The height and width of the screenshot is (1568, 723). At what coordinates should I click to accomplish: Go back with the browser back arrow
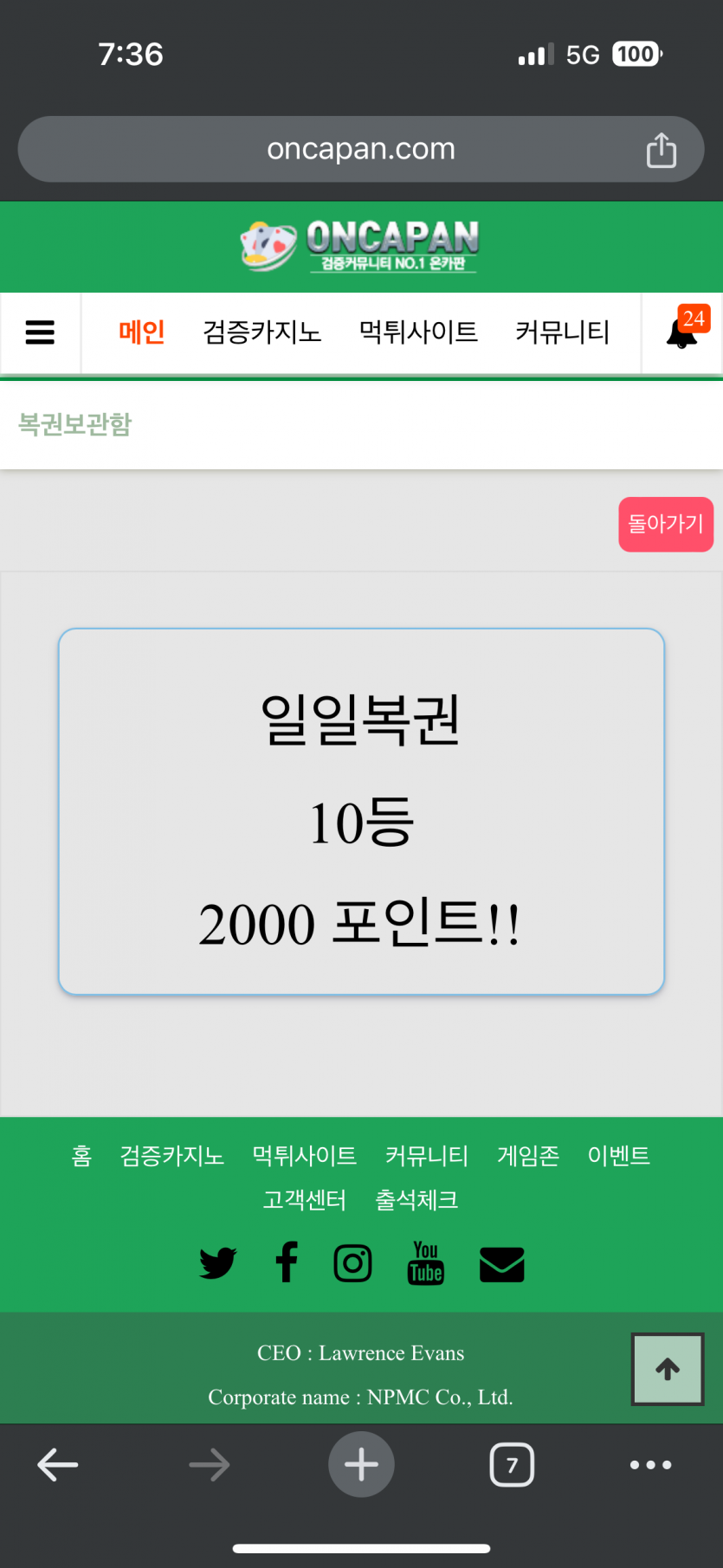[58, 1465]
